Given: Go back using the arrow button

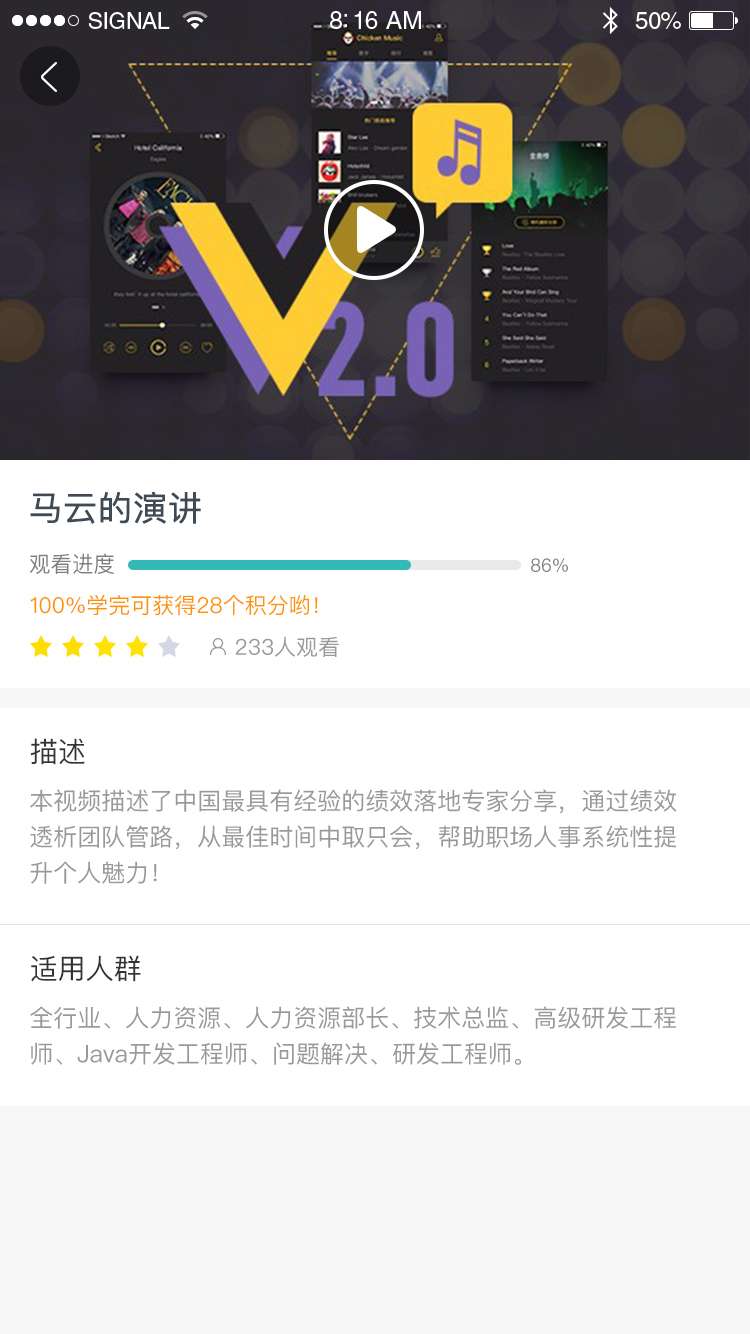Looking at the screenshot, I should (x=49, y=76).
